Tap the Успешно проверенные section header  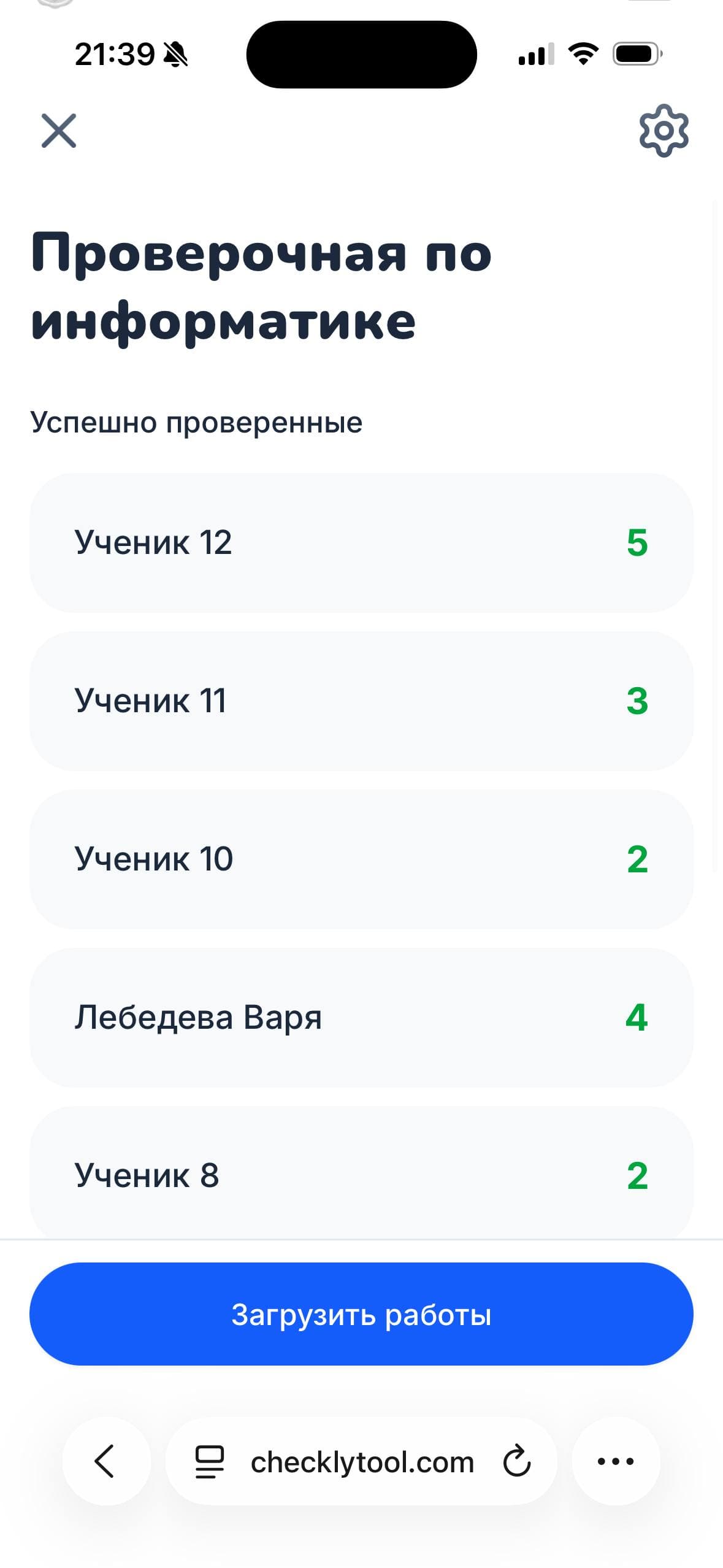tap(197, 421)
